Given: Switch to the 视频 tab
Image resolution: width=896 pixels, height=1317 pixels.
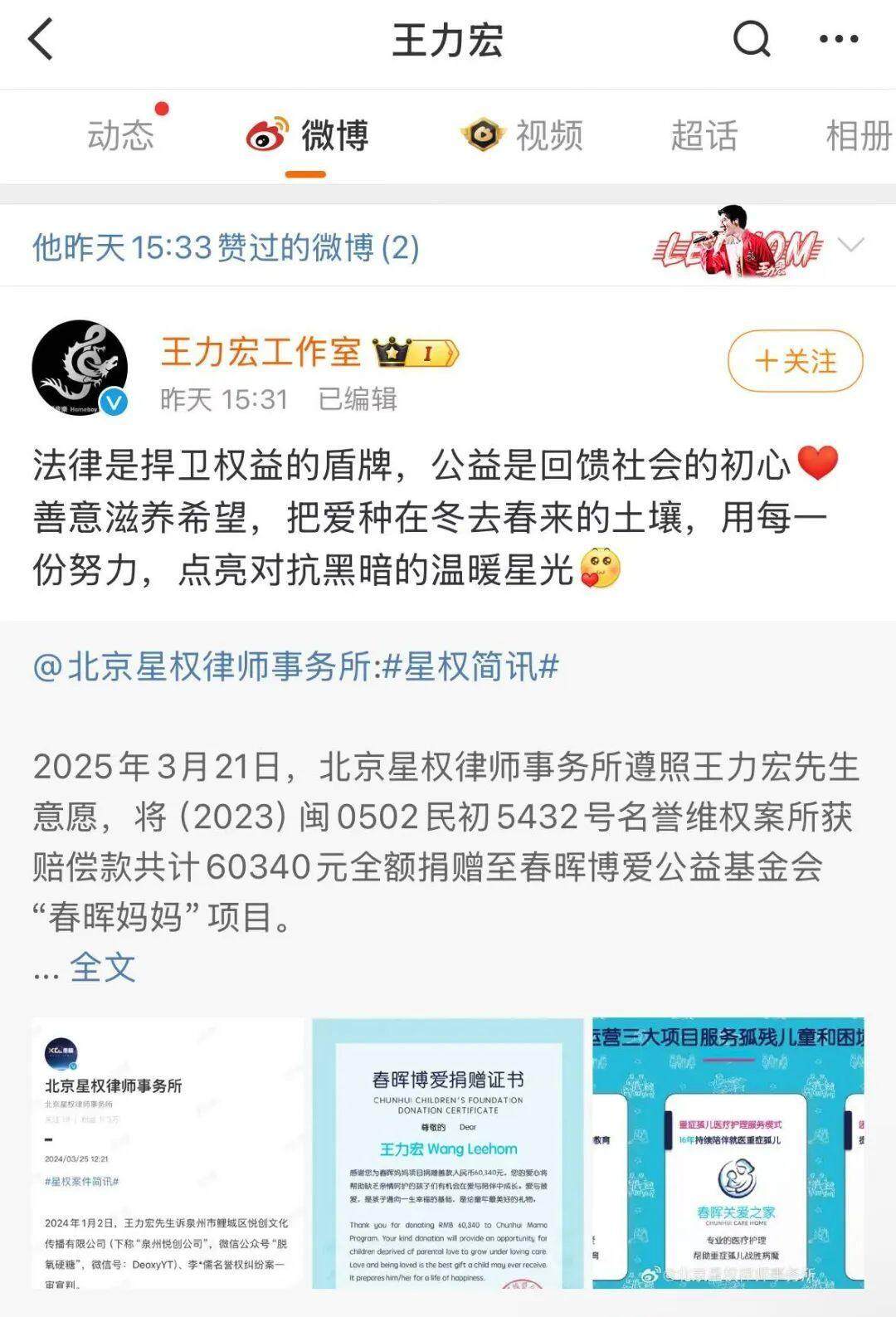Looking at the screenshot, I should pyautogui.click(x=523, y=135).
